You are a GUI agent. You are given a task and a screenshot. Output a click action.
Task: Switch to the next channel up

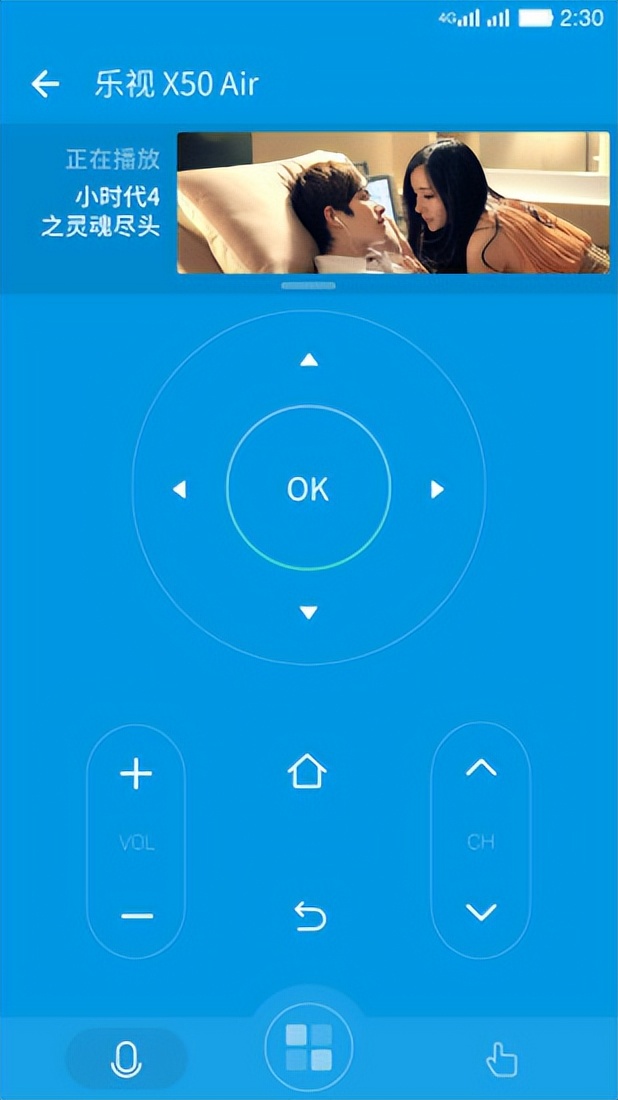[481, 768]
